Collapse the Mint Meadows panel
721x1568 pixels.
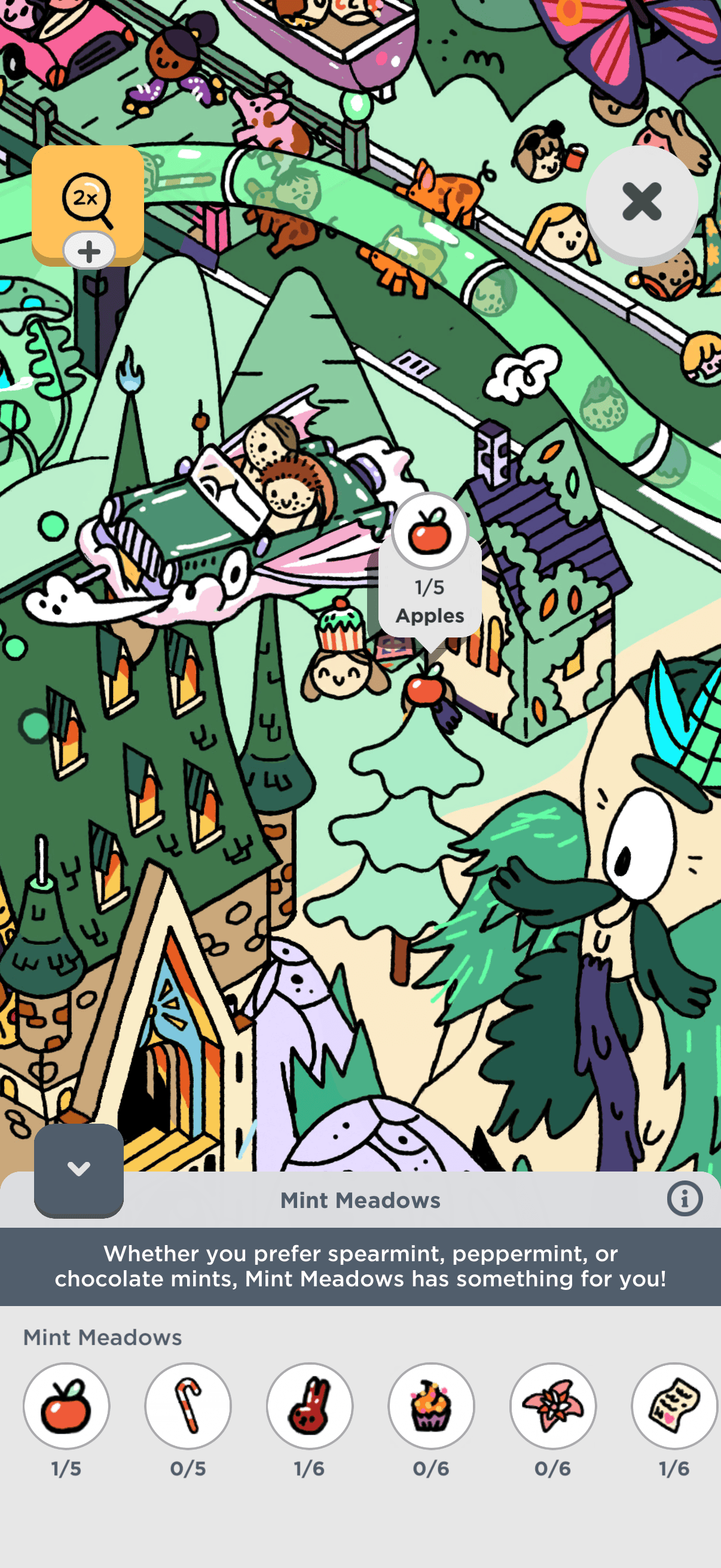(x=79, y=1169)
